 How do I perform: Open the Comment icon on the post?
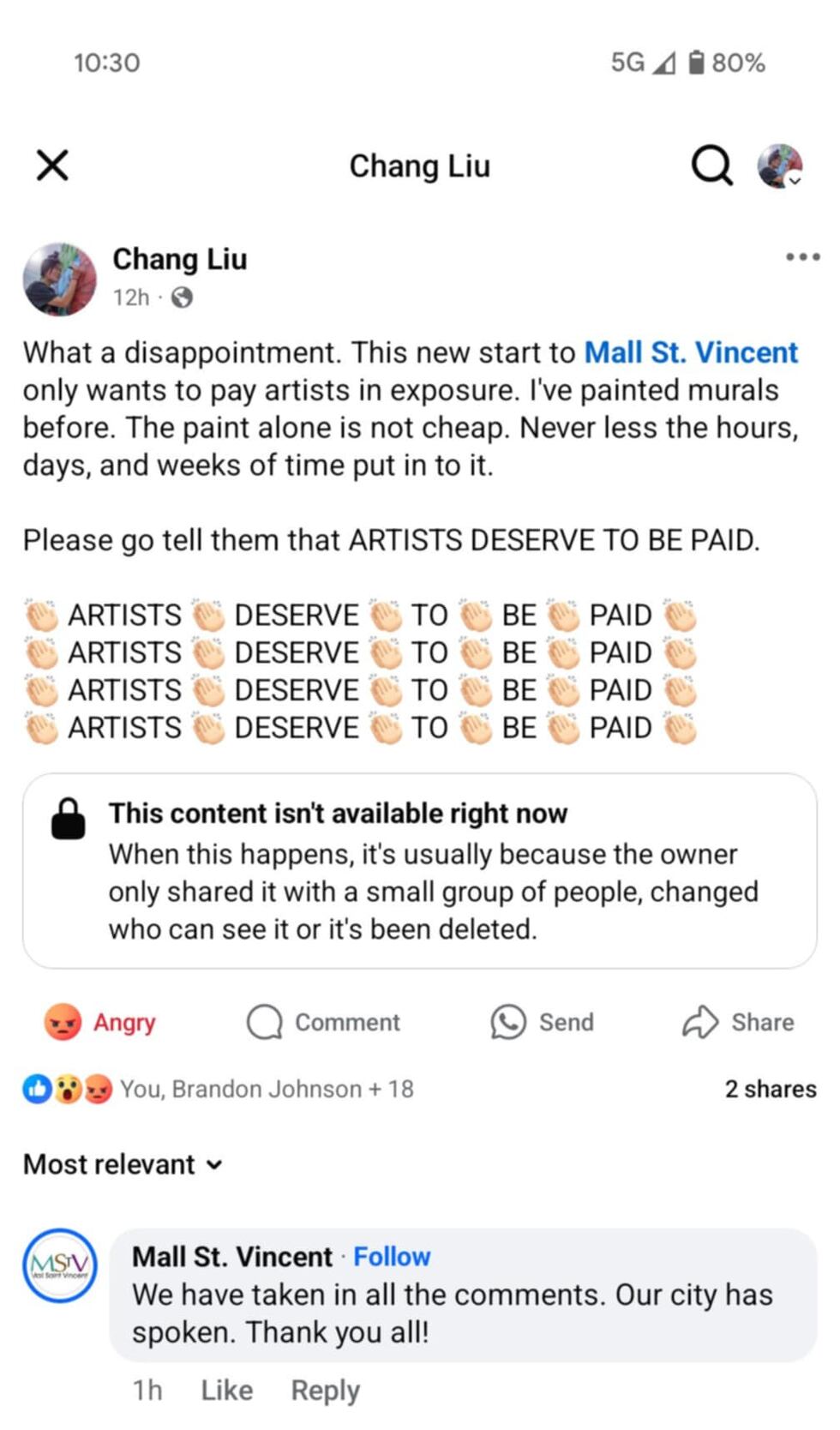[265, 1022]
